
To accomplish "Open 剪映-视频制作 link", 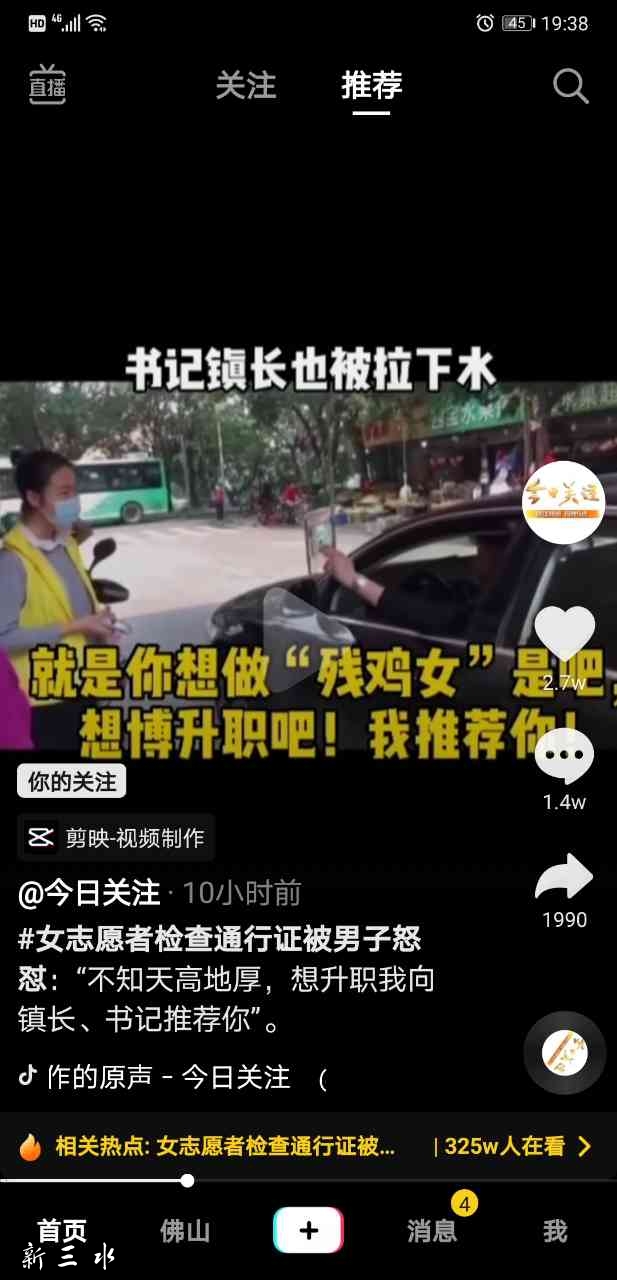I will 116,837.
